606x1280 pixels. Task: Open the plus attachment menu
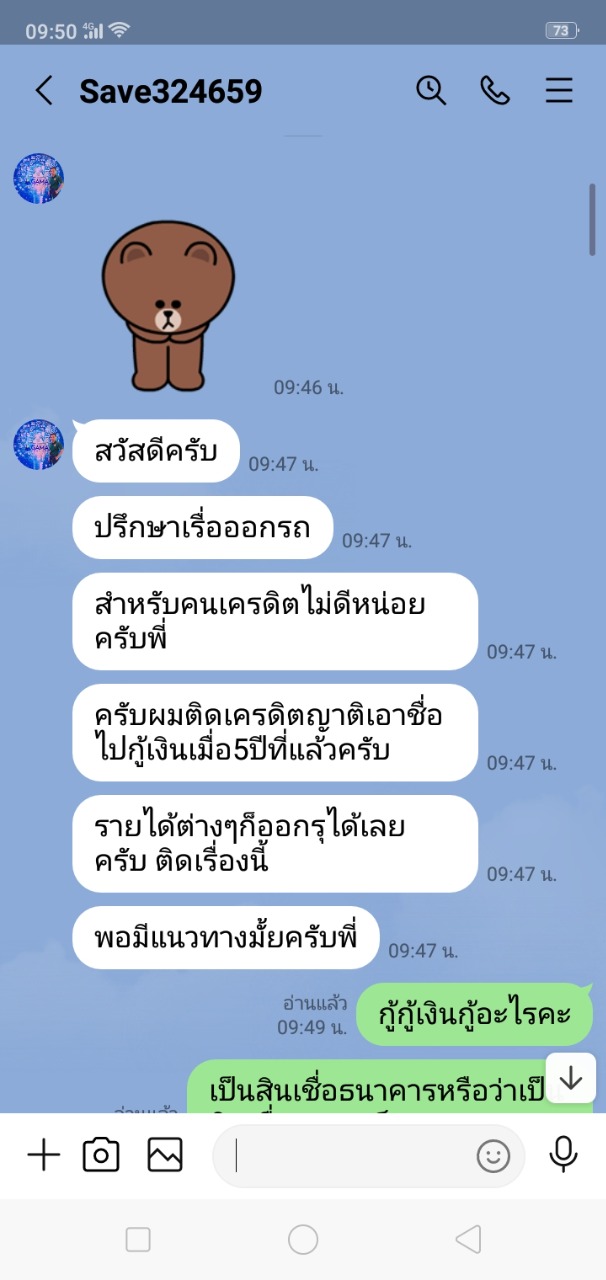pos(43,1156)
